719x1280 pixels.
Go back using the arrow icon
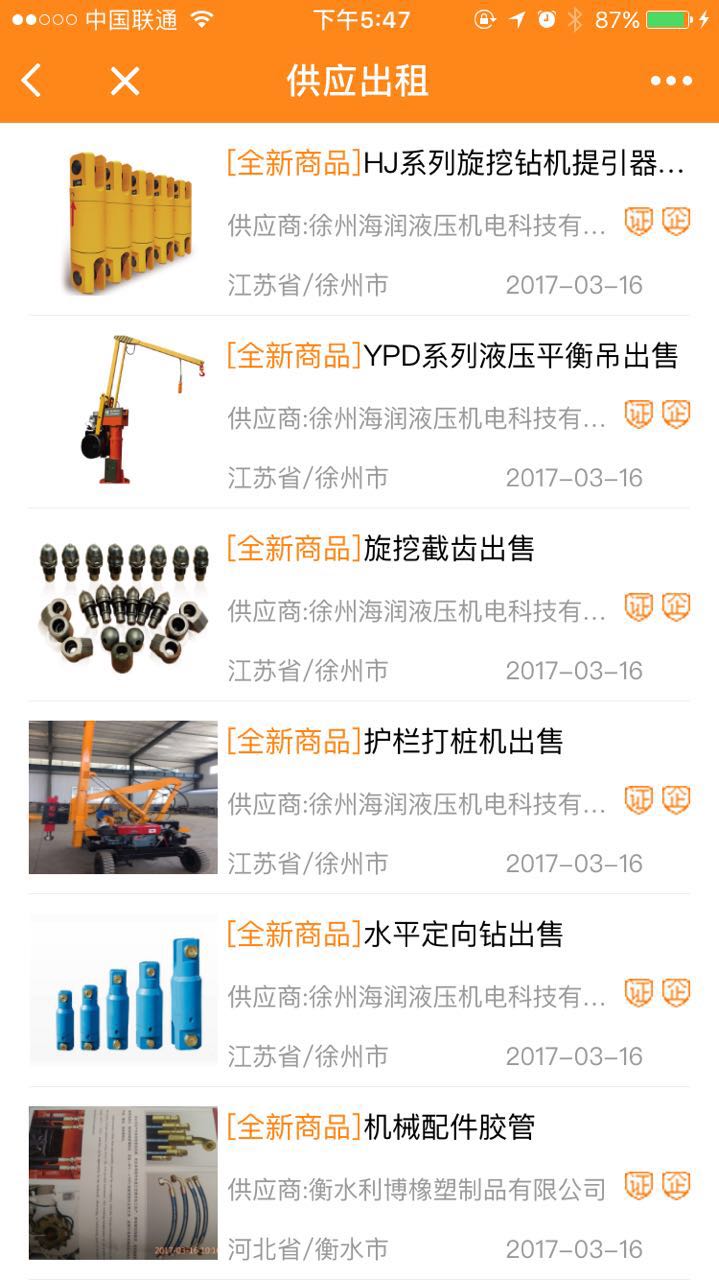pyautogui.click(x=32, y=80)
